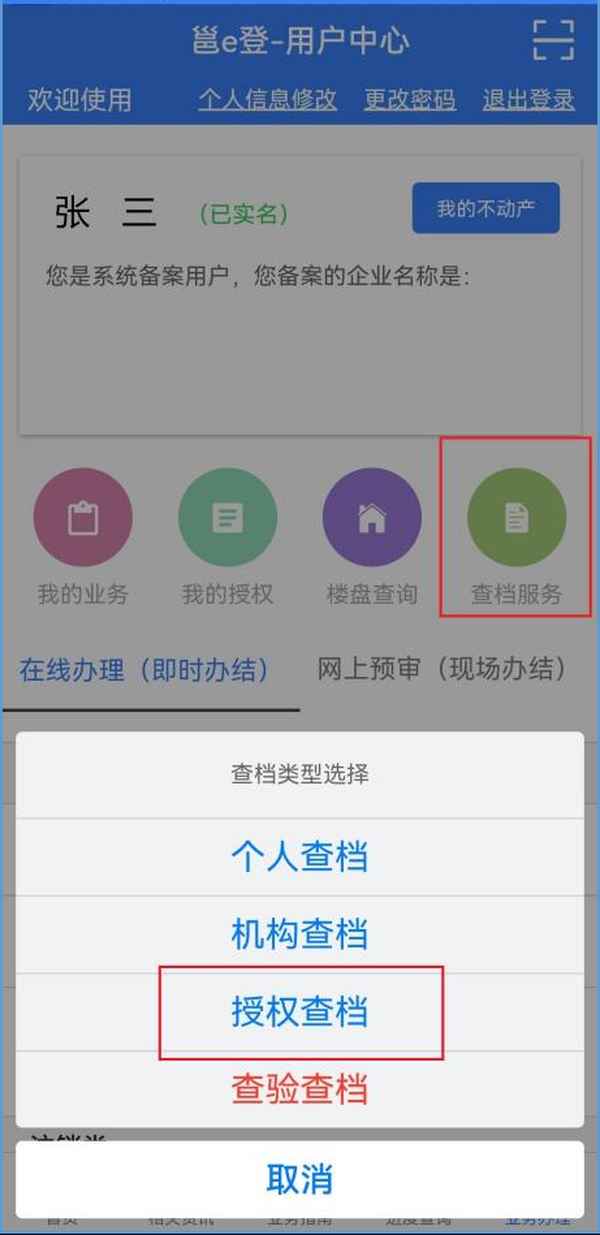
Task: Tap 更改密码 link
Action: pos(409,100)
